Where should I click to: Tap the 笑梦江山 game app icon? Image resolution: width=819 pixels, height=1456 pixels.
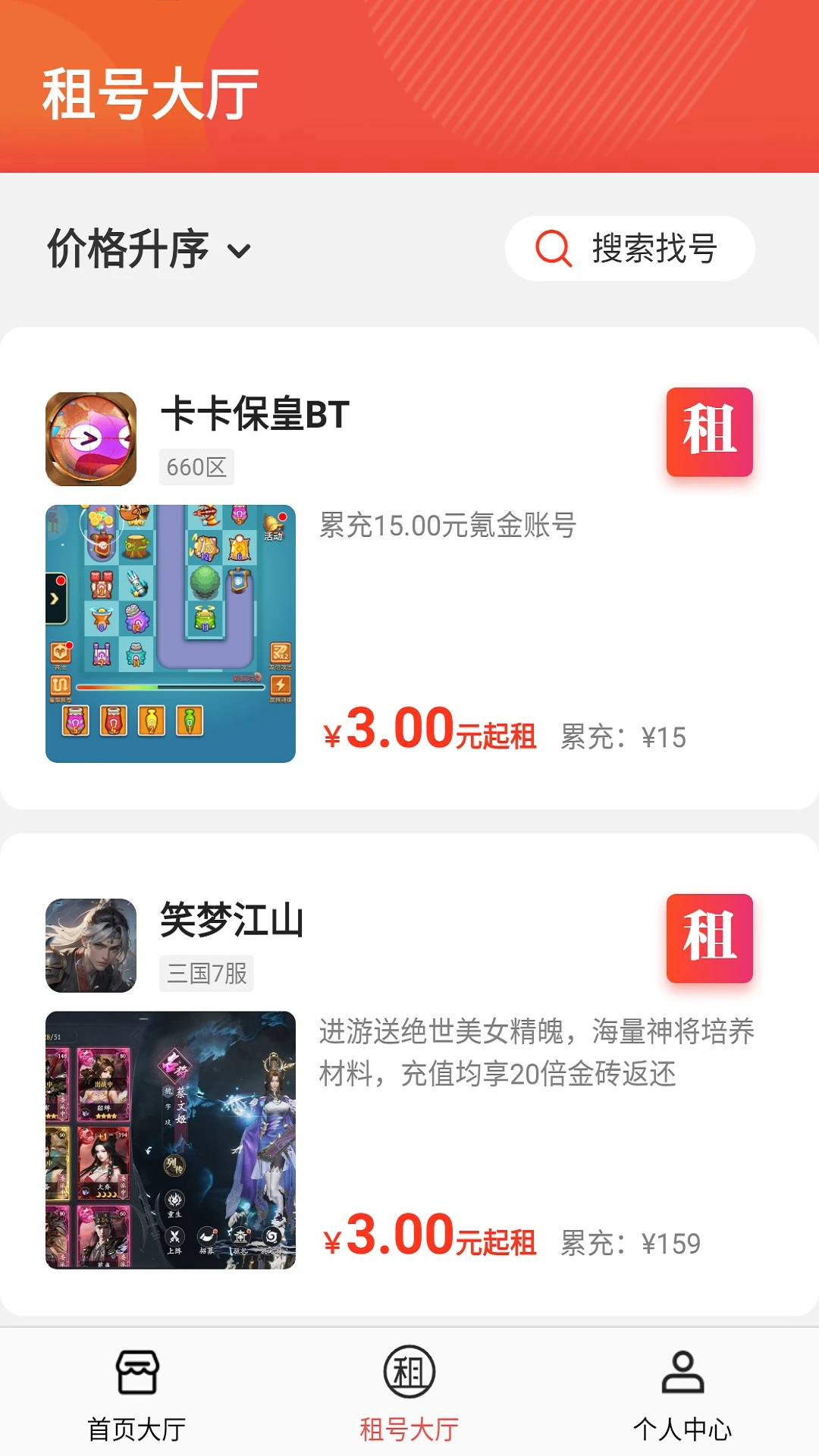[90, 944]
